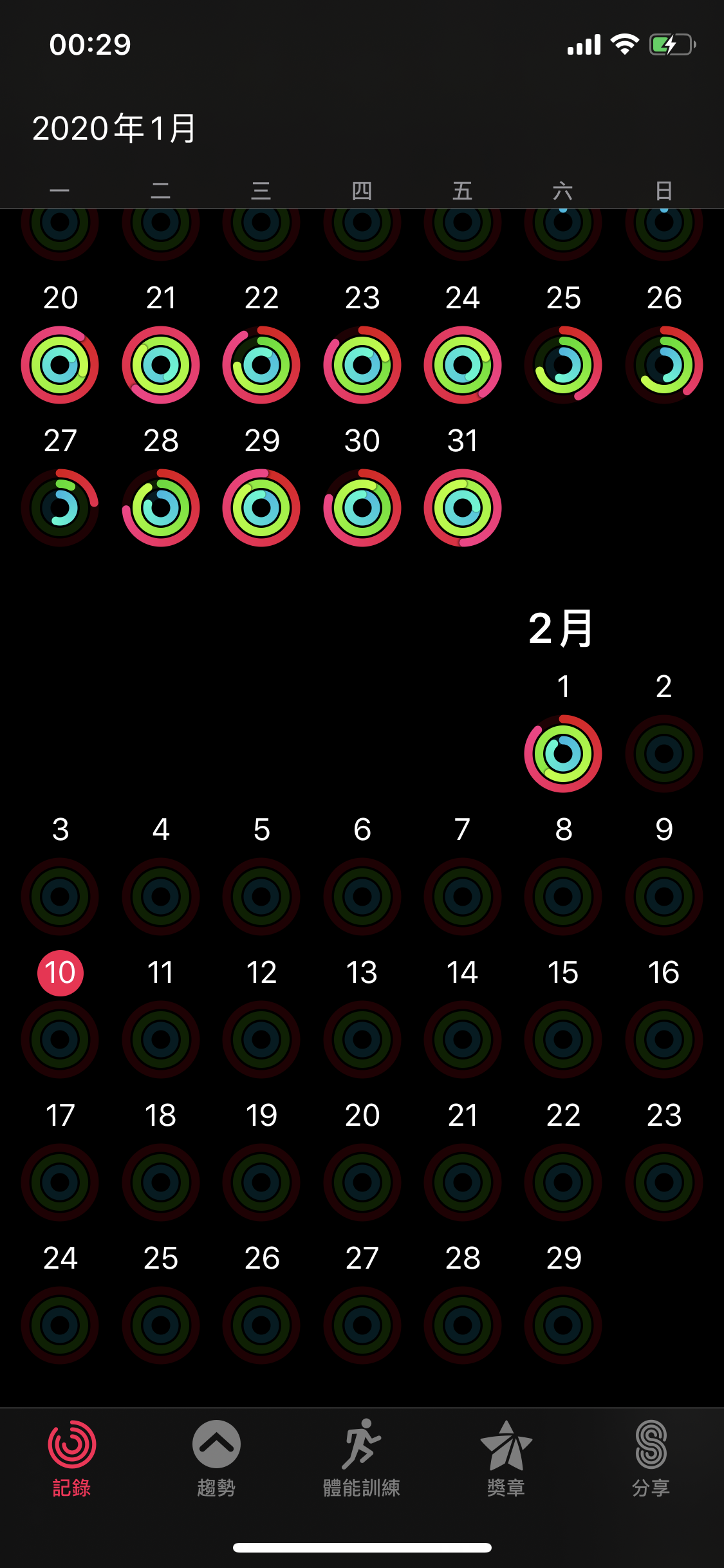Open the 分享 tab
Viewport: 724px width, 1568px height.
(651, 1459)
